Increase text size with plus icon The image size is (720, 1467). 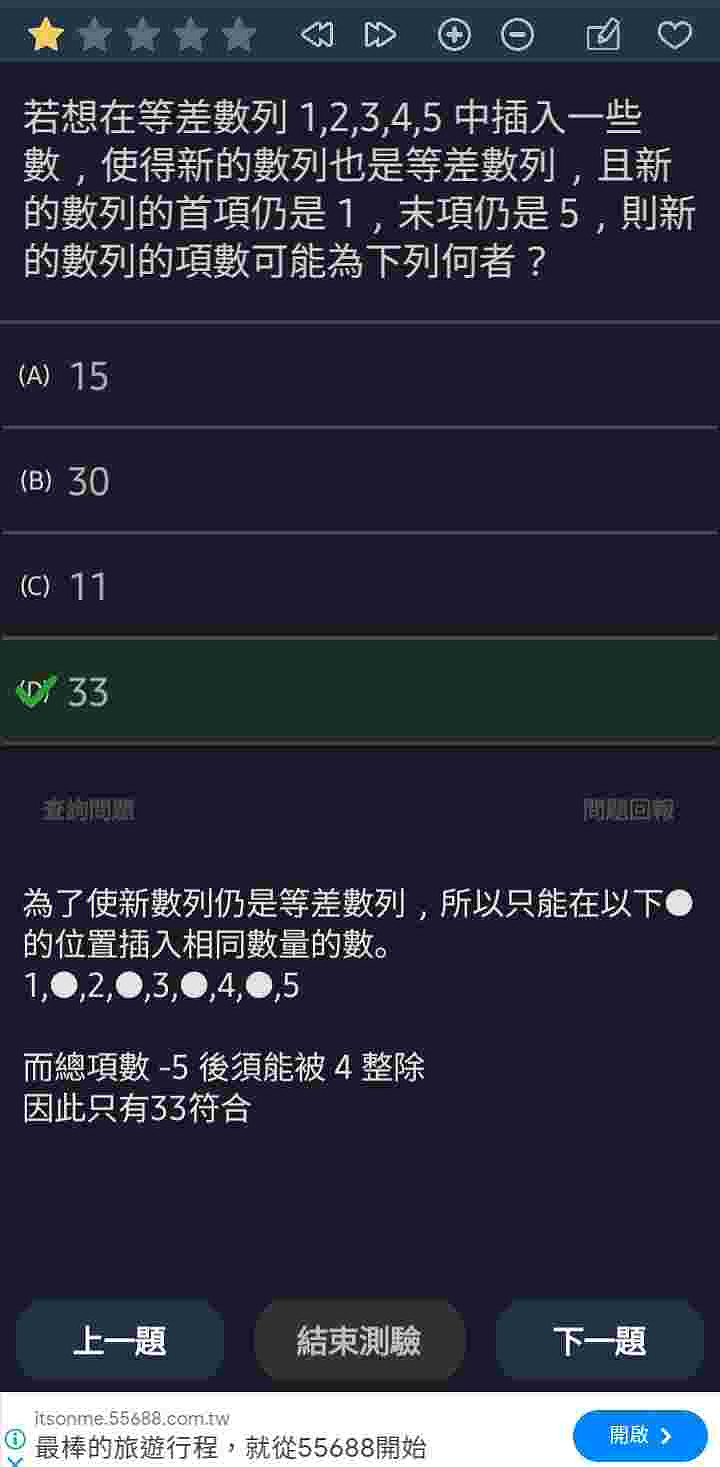(x=454, y=36)
